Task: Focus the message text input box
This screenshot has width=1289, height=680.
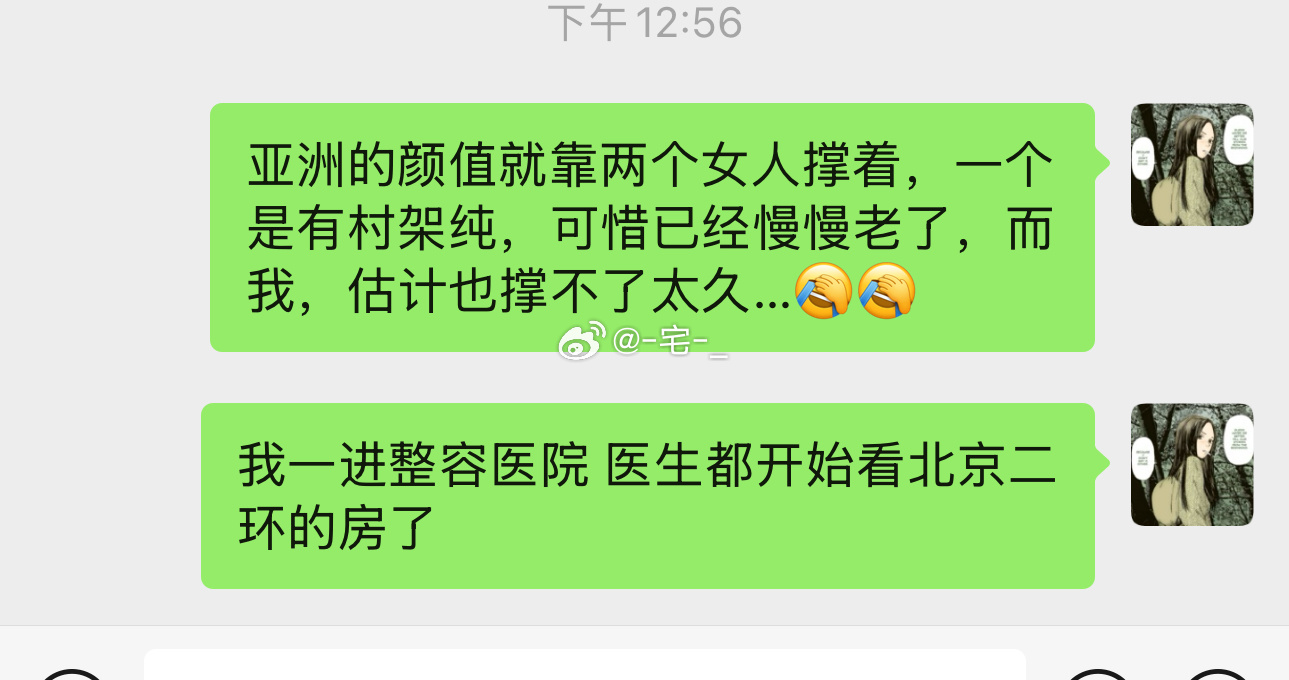Action: coord(585,666)
